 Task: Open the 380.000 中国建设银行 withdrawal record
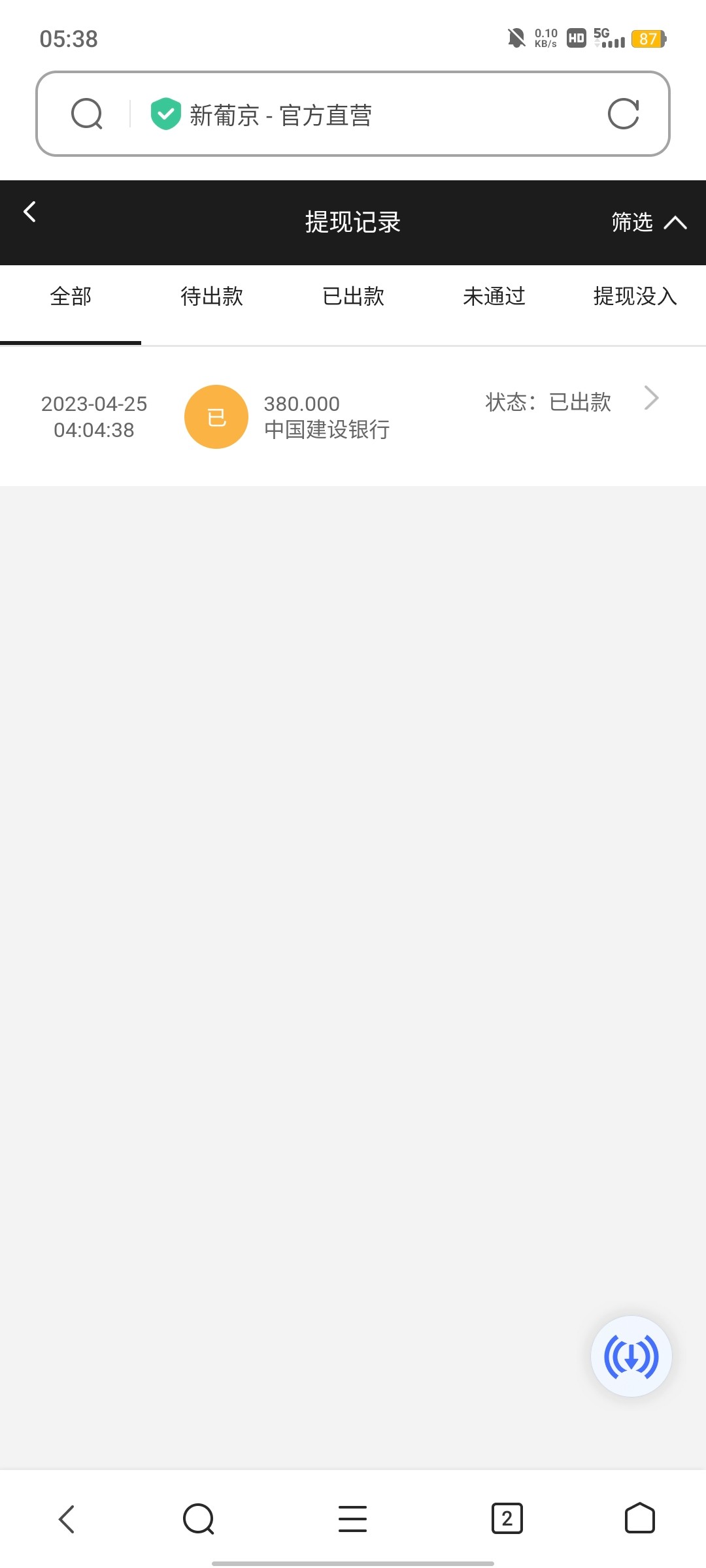tap(353, 416)
